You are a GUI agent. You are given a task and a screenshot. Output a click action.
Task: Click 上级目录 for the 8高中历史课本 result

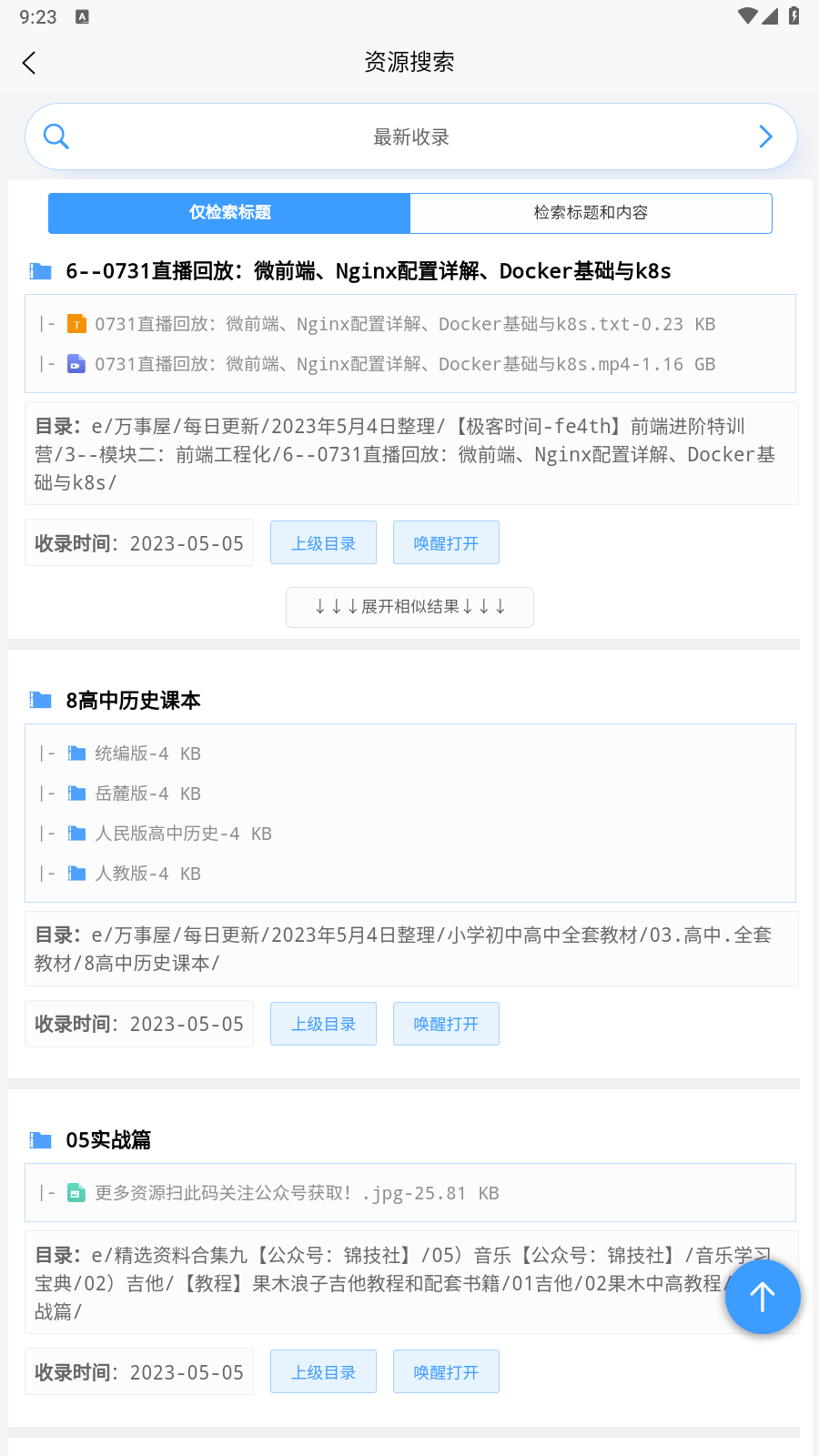click(323, 1023)
